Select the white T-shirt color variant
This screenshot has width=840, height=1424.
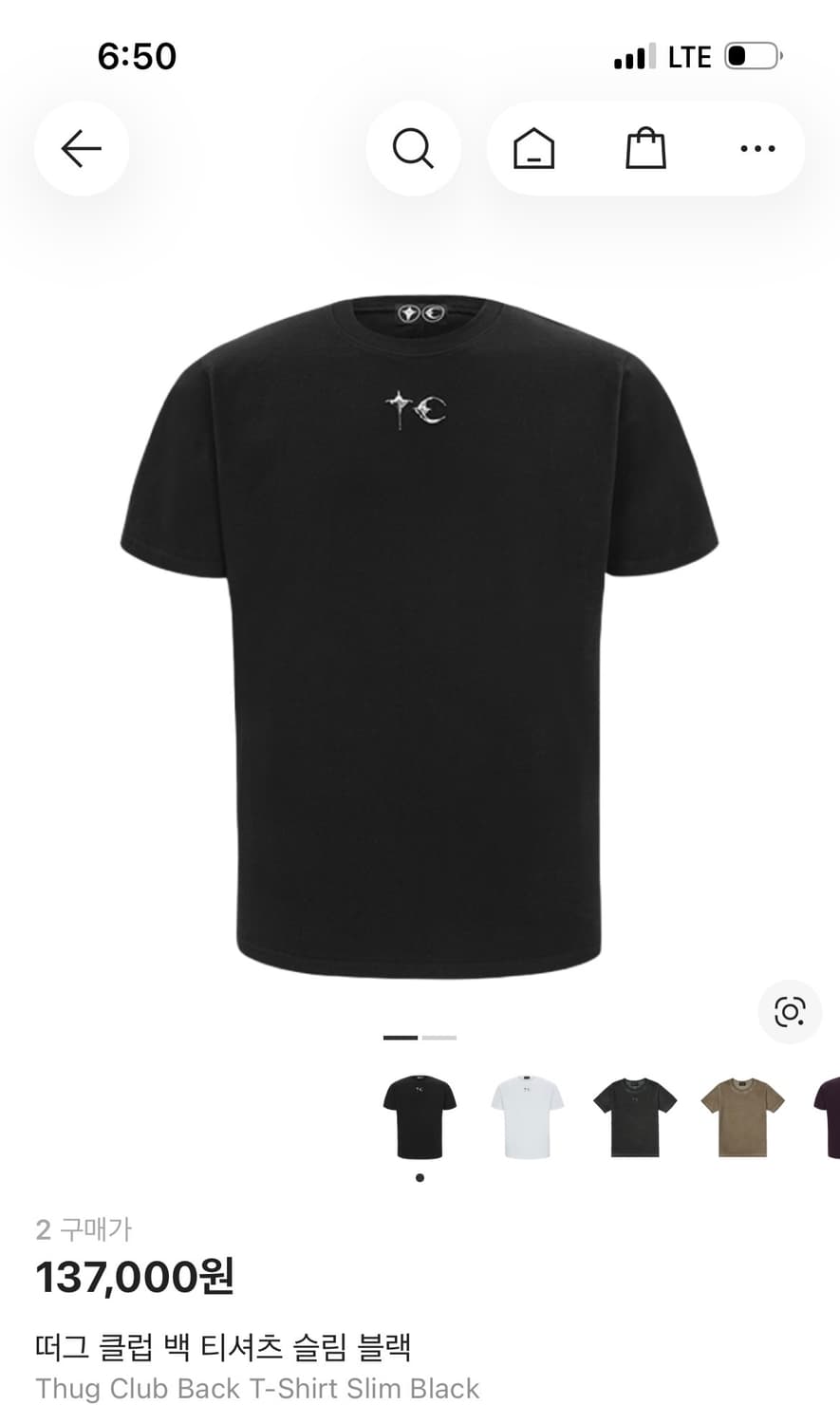[x=527, y=1116]
